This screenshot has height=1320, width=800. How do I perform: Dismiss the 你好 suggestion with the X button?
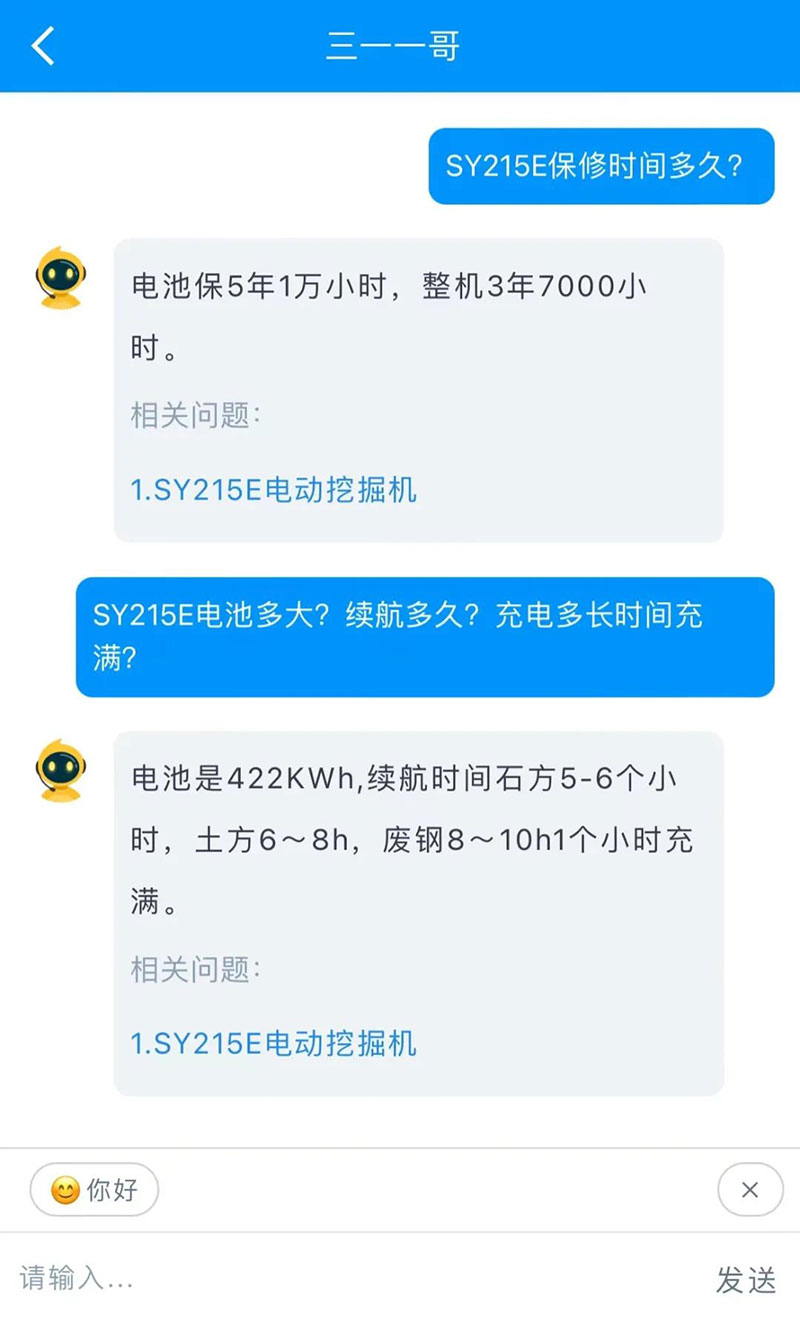point(749,1190)
